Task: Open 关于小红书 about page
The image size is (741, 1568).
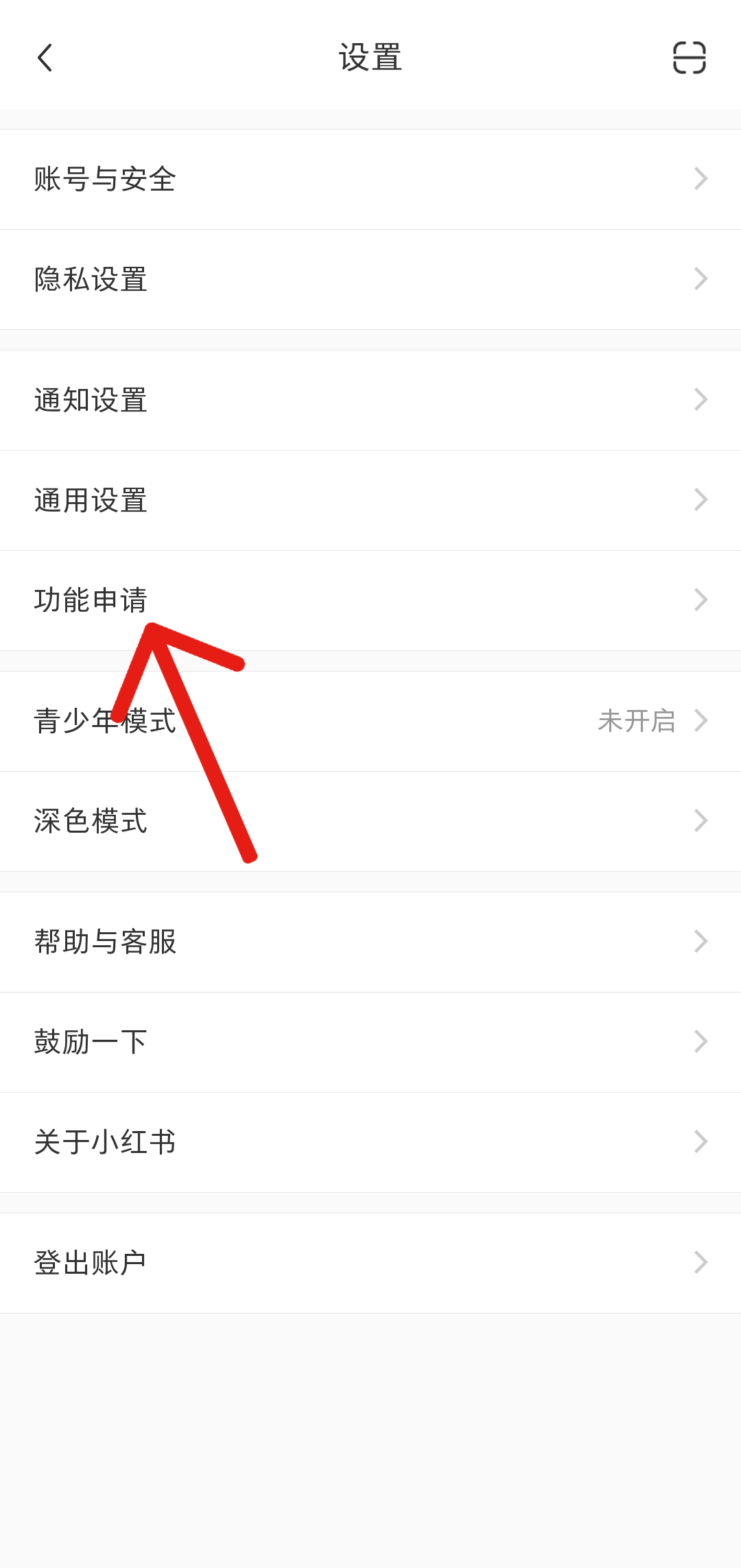Action: pos(104,1142)
